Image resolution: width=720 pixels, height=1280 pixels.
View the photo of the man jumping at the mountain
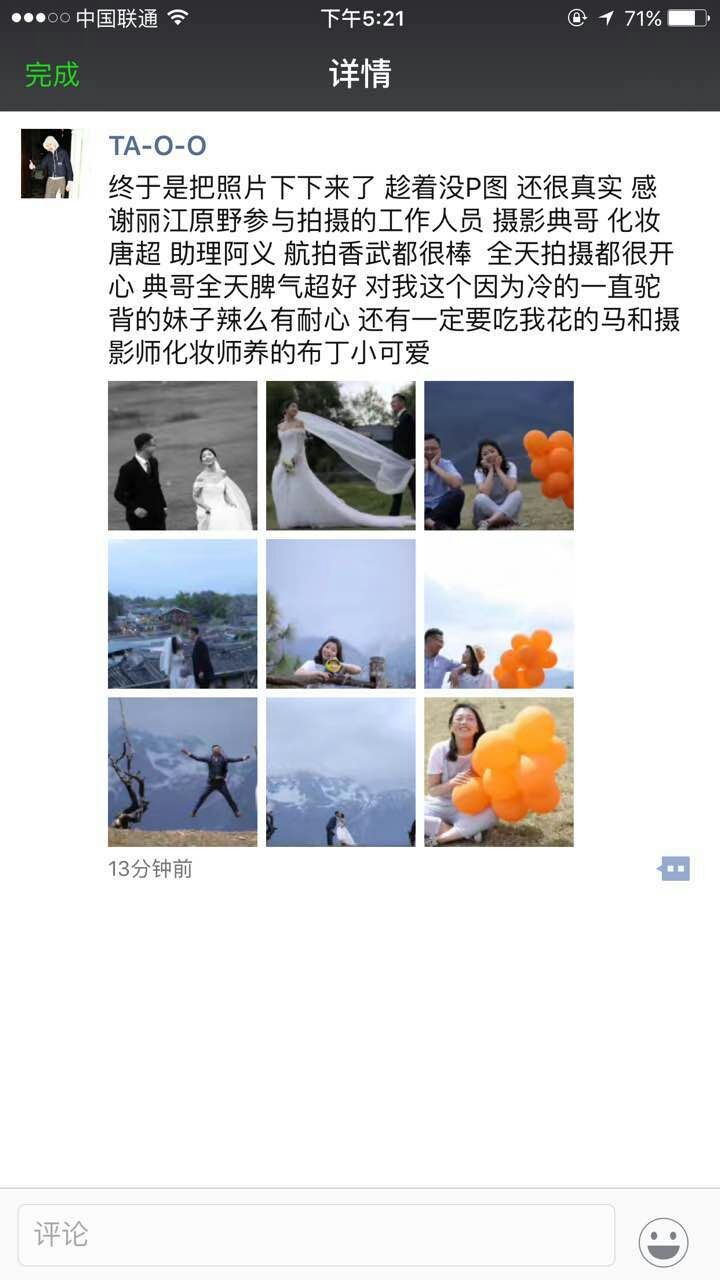coord(182,771)
